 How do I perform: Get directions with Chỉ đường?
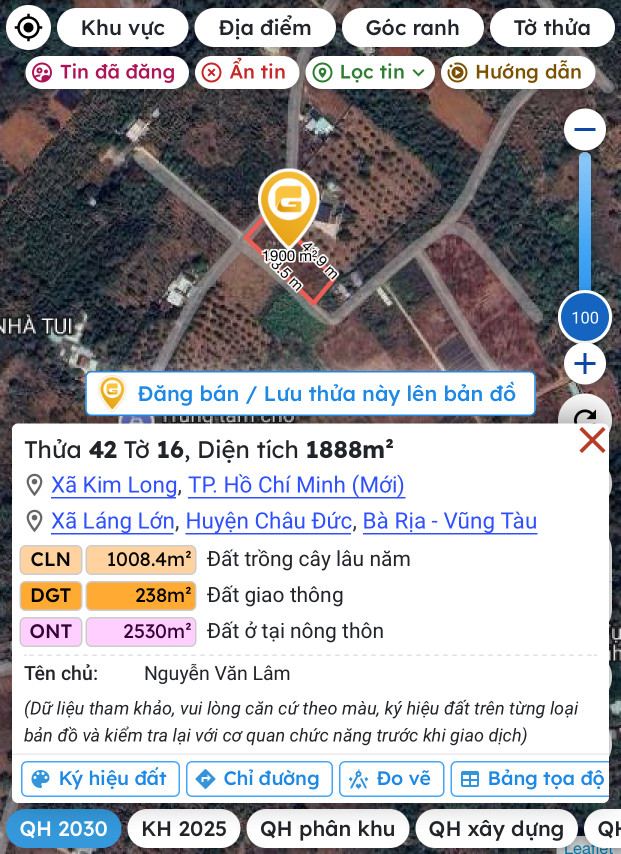(x=259, y=779)
